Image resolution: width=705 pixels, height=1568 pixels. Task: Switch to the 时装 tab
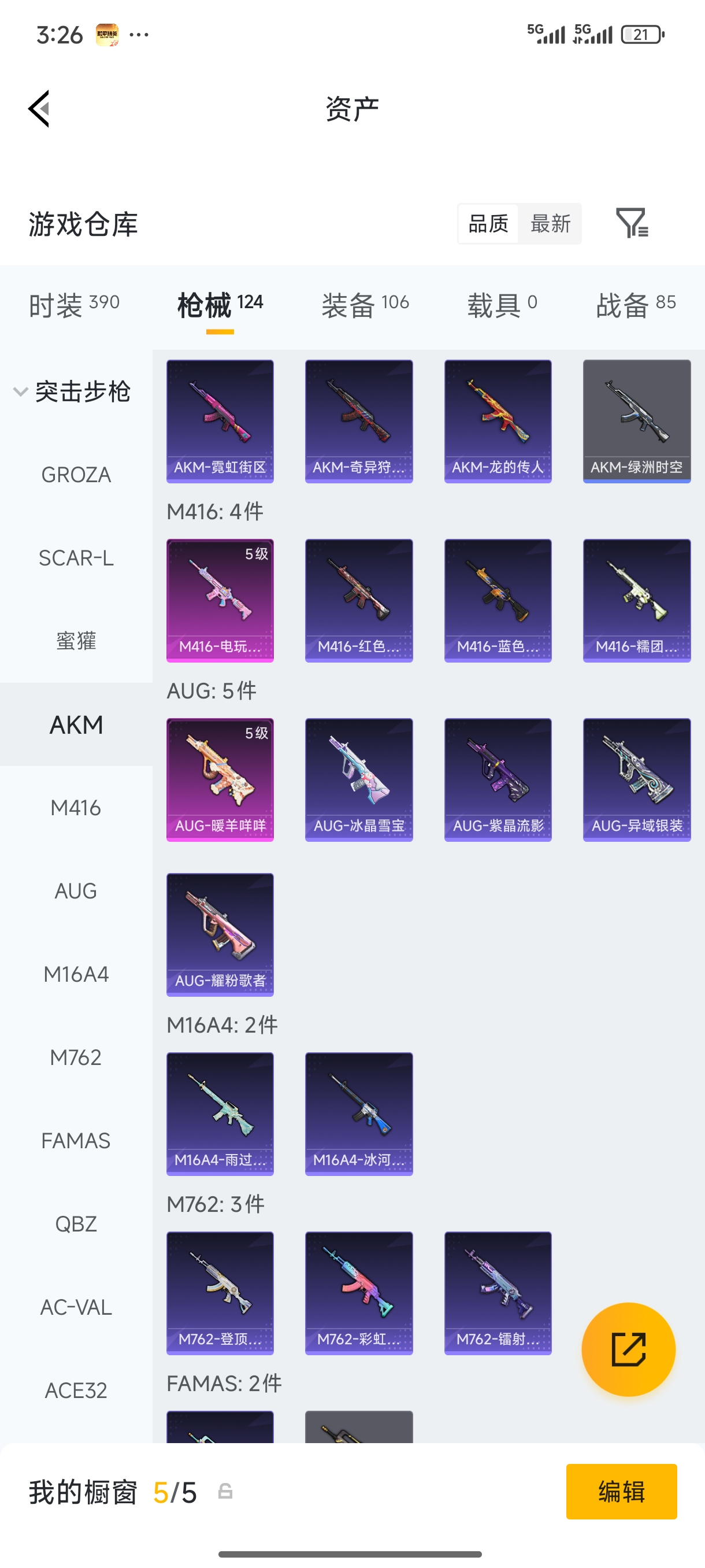click(73, 304)
